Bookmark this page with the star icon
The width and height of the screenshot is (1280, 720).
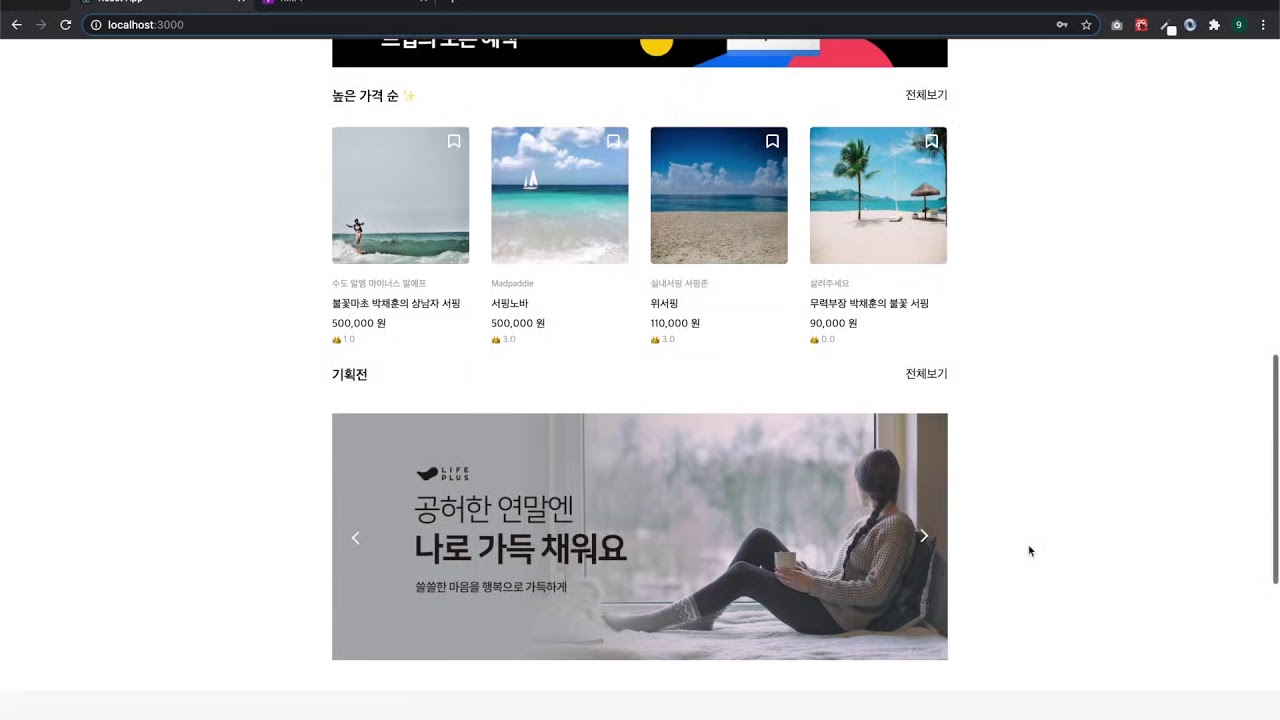pos(1086,25)
